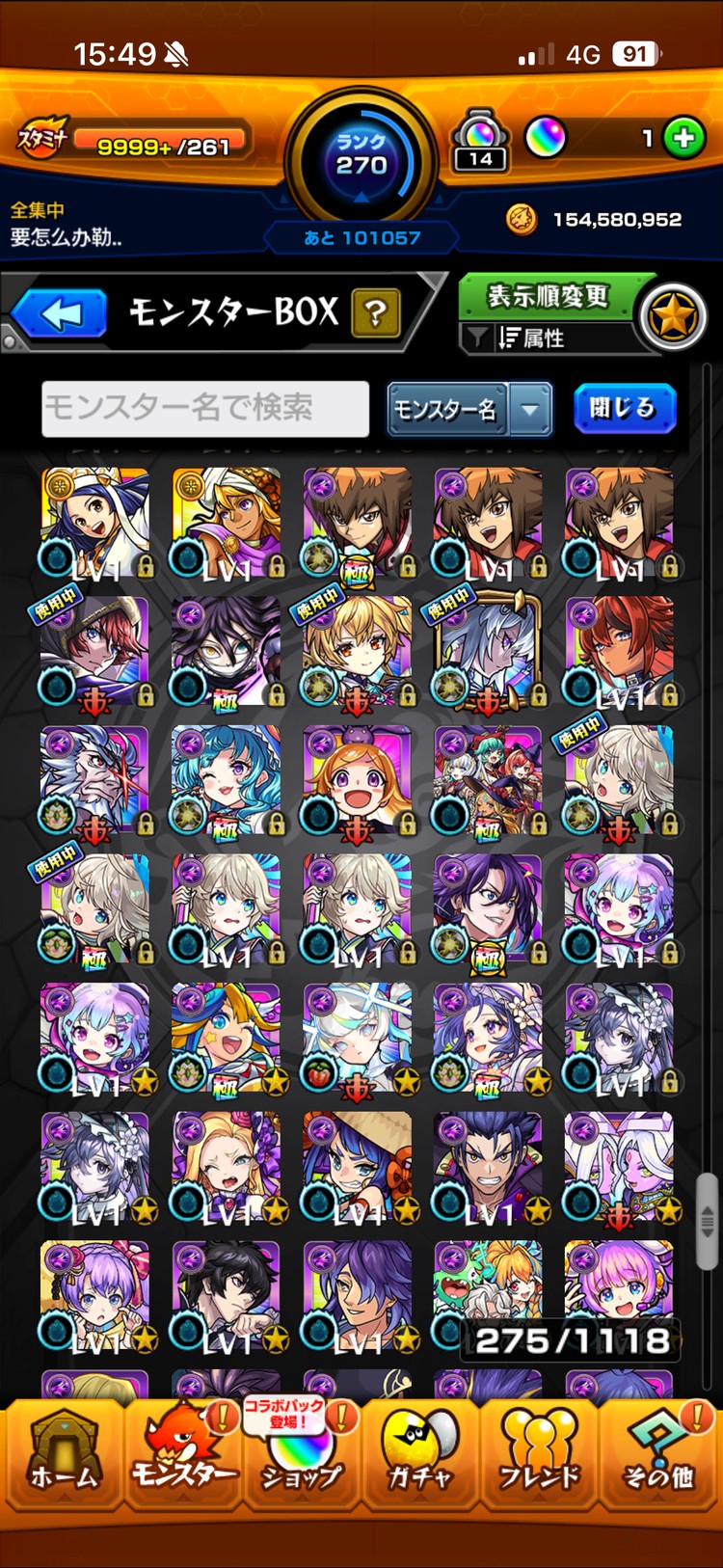This screenshot has width=723, height=1568.
Task: Open the フレンド tab
Action: pyautogui.click(x=539, y=1454)
